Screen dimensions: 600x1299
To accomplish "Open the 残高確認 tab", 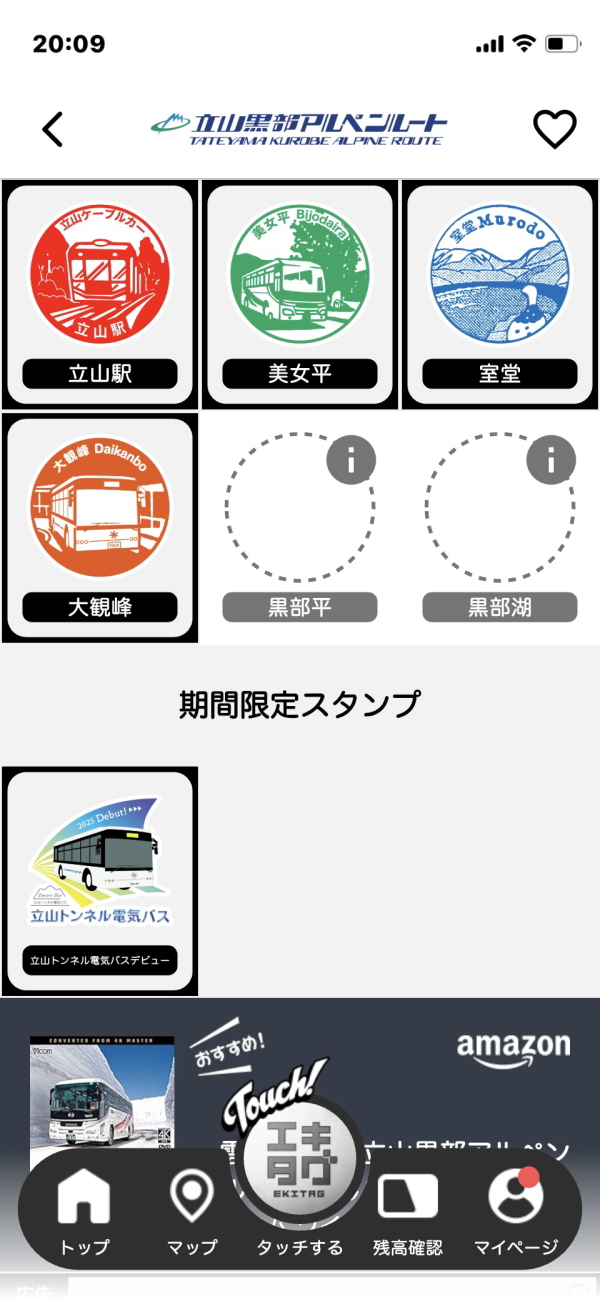I will 407,1212.
